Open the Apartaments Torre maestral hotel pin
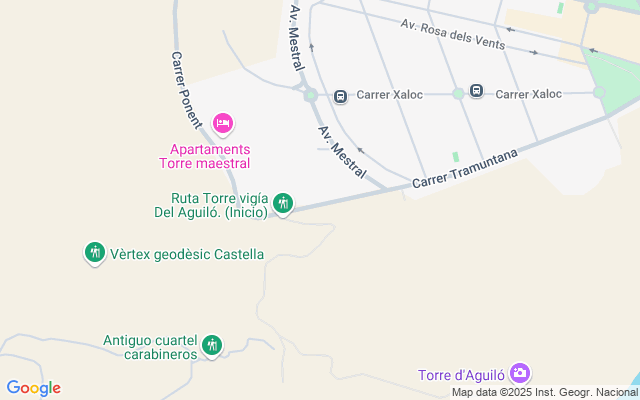The height and width of the screenshot is (400, 640). pyautogui.click(x=223, y=124)
